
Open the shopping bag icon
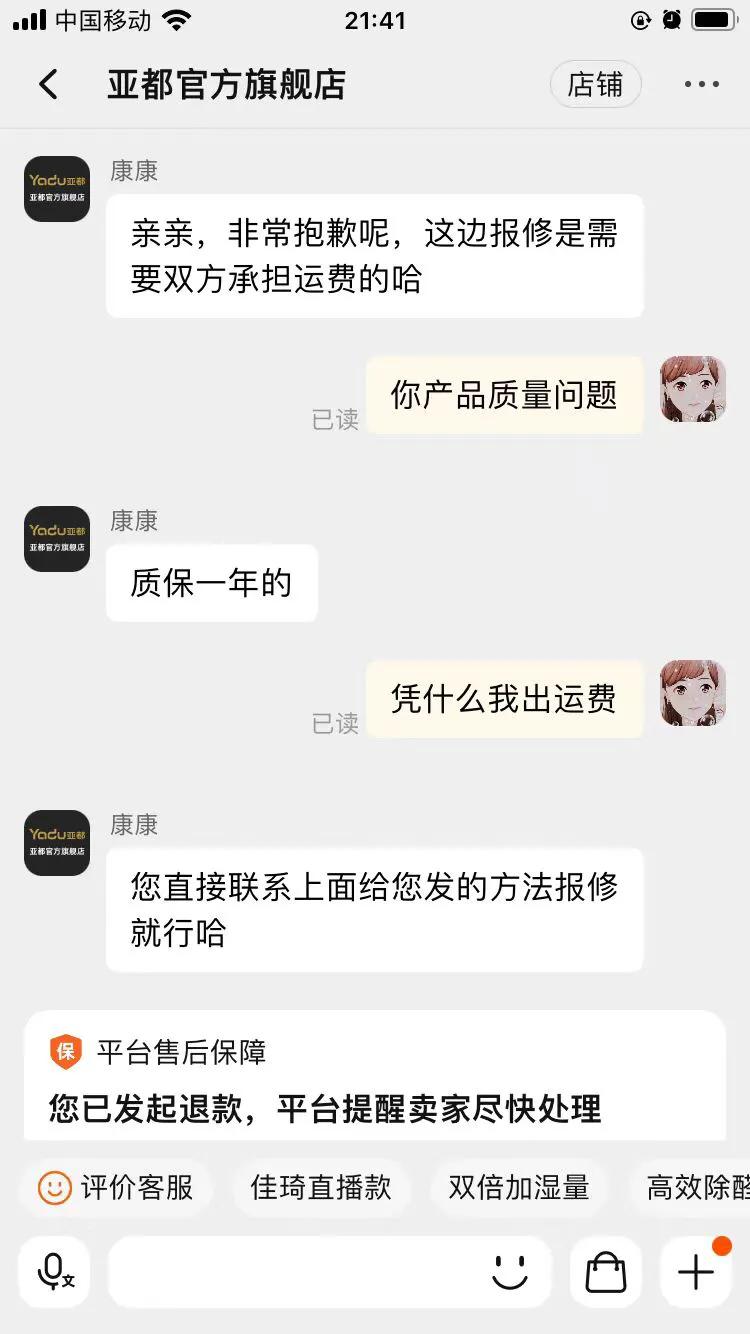point(605,1271)
